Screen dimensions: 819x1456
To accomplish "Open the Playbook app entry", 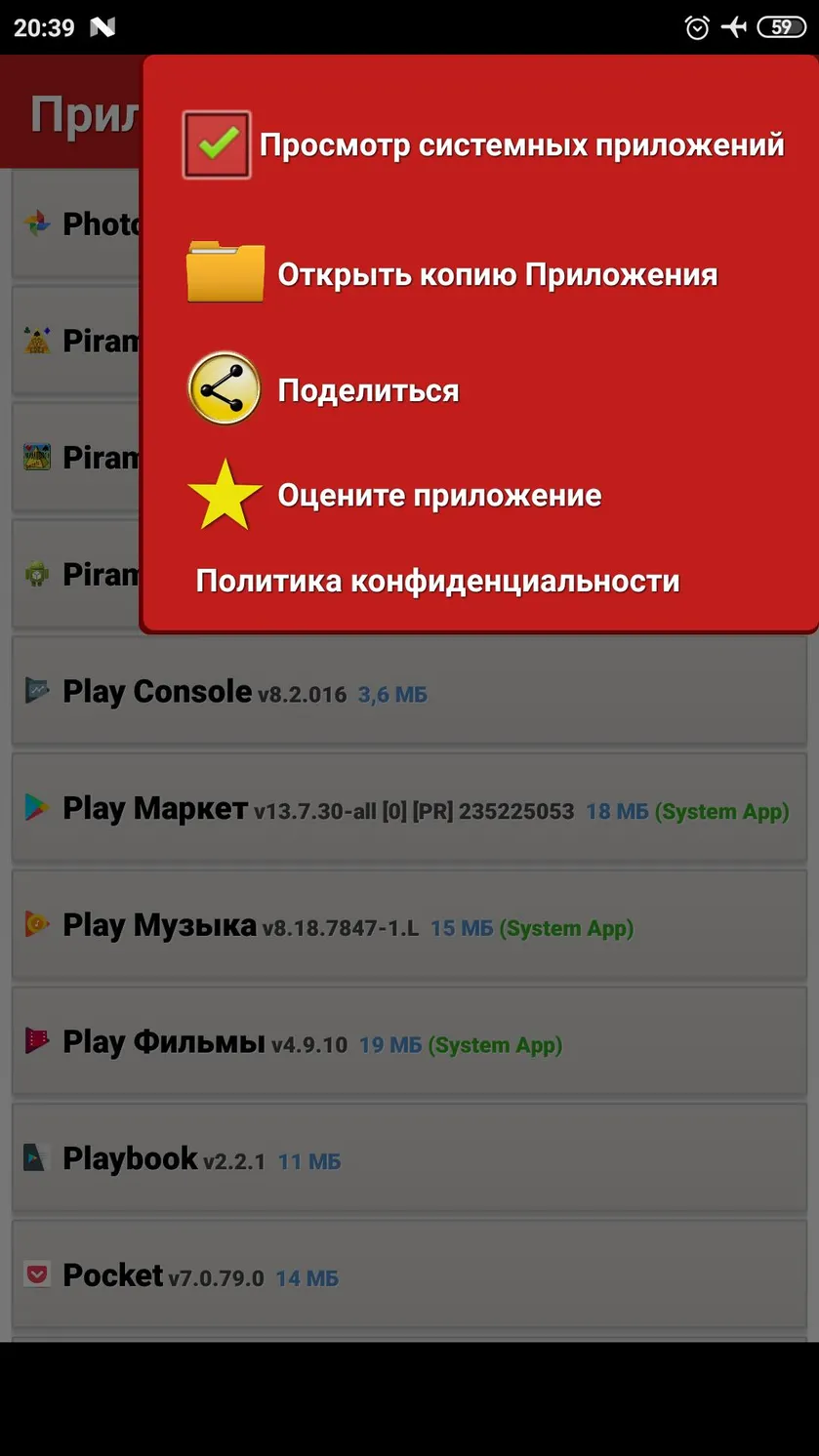I will click(x=409, y=1158).
